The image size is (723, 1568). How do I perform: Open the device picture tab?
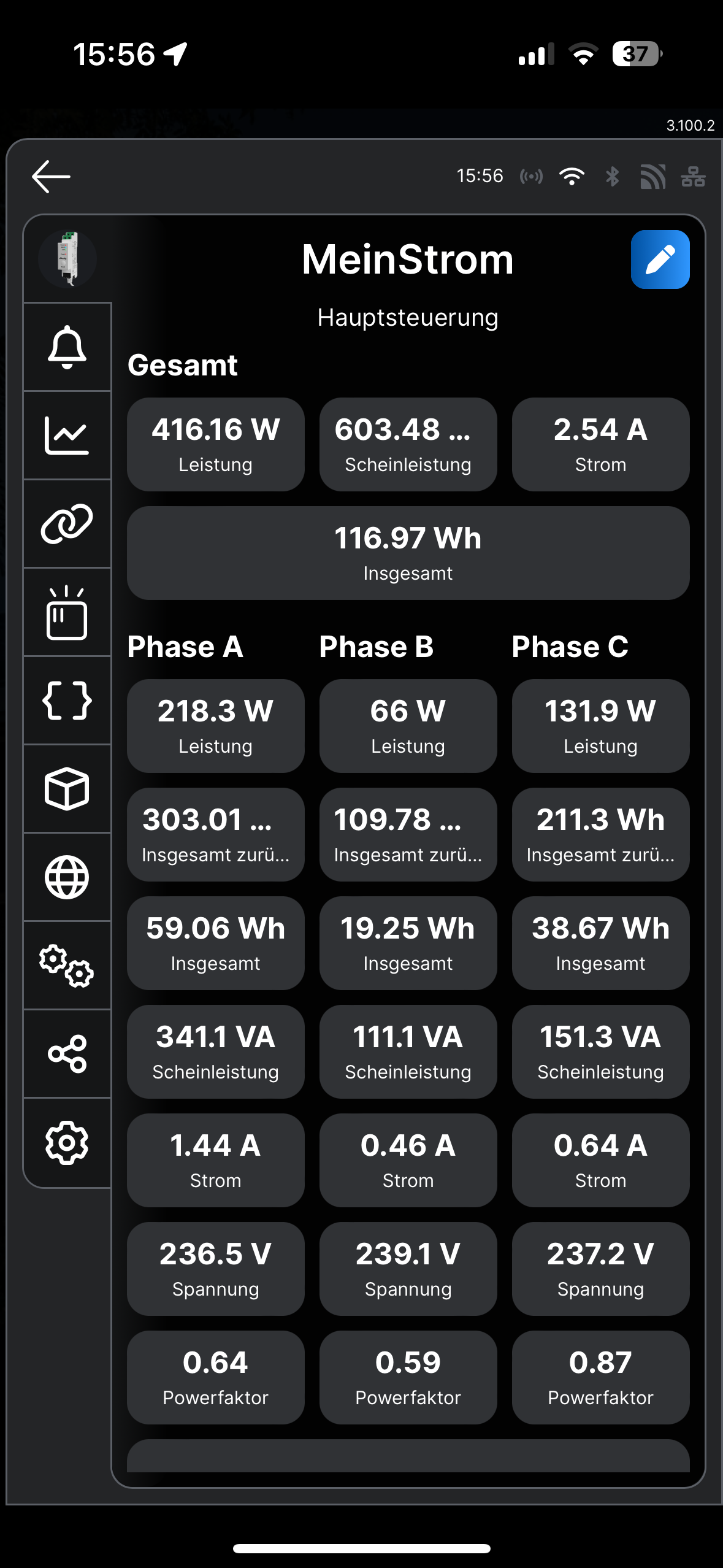(x=67, y=259)
